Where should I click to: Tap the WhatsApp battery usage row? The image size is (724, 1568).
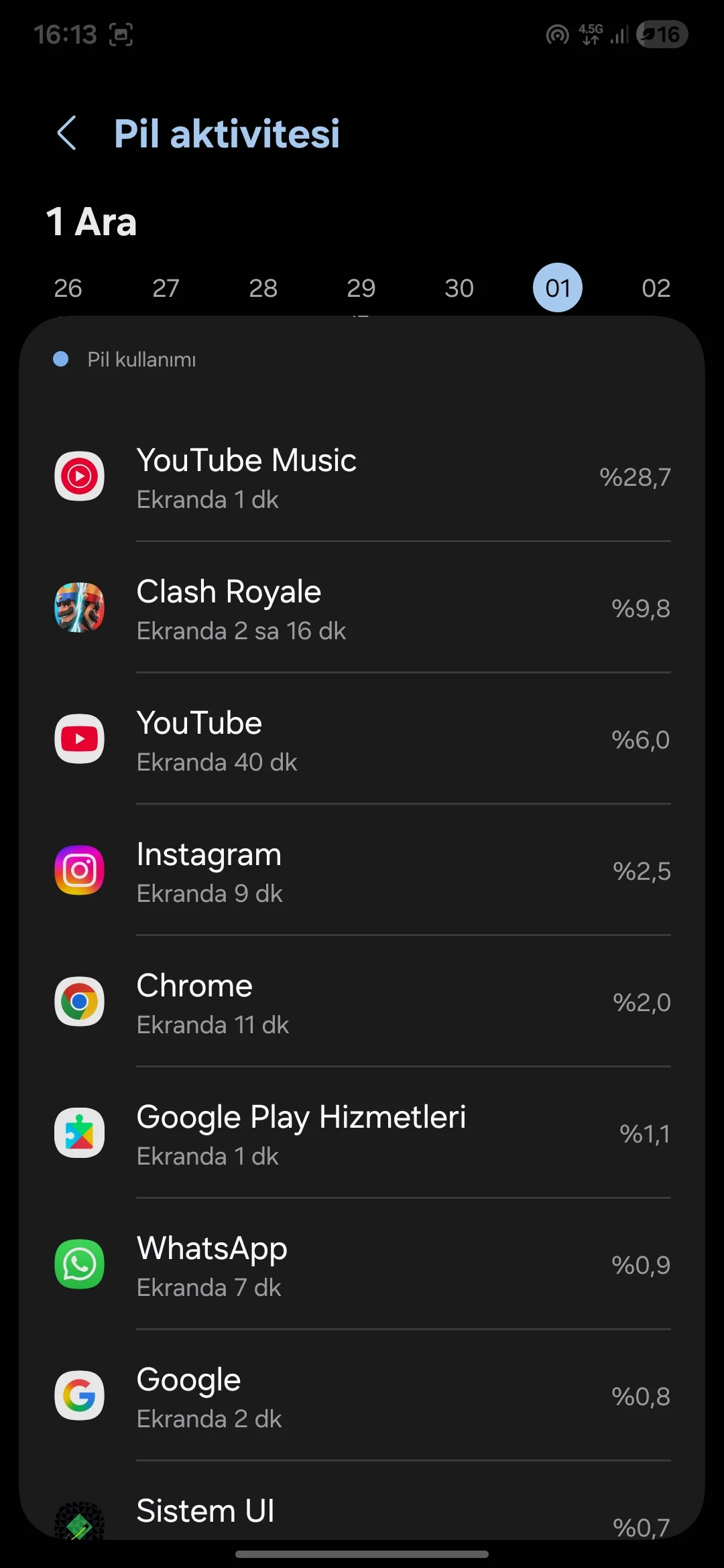[362, 1265]
